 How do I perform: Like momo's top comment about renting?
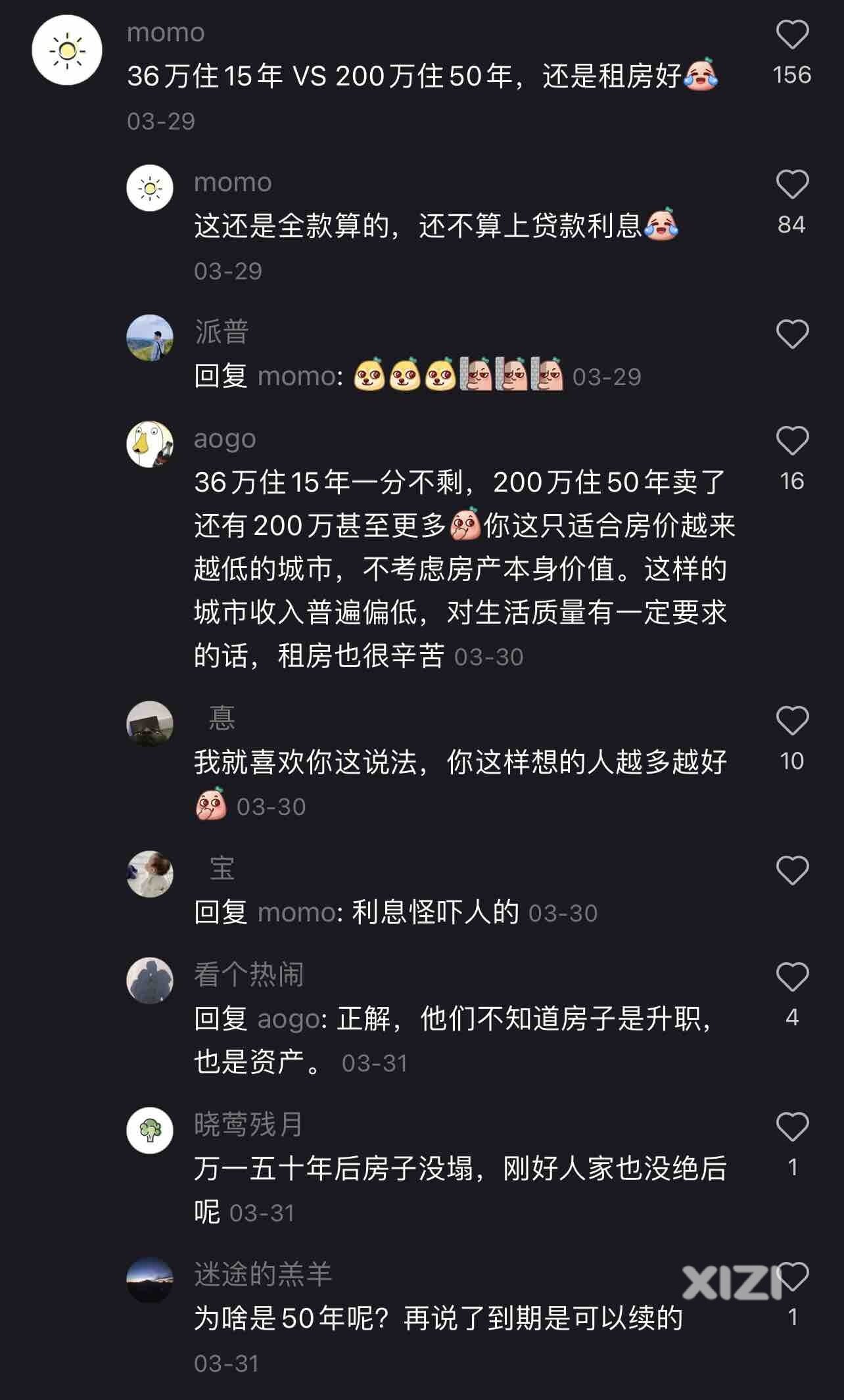click(792, 35)
